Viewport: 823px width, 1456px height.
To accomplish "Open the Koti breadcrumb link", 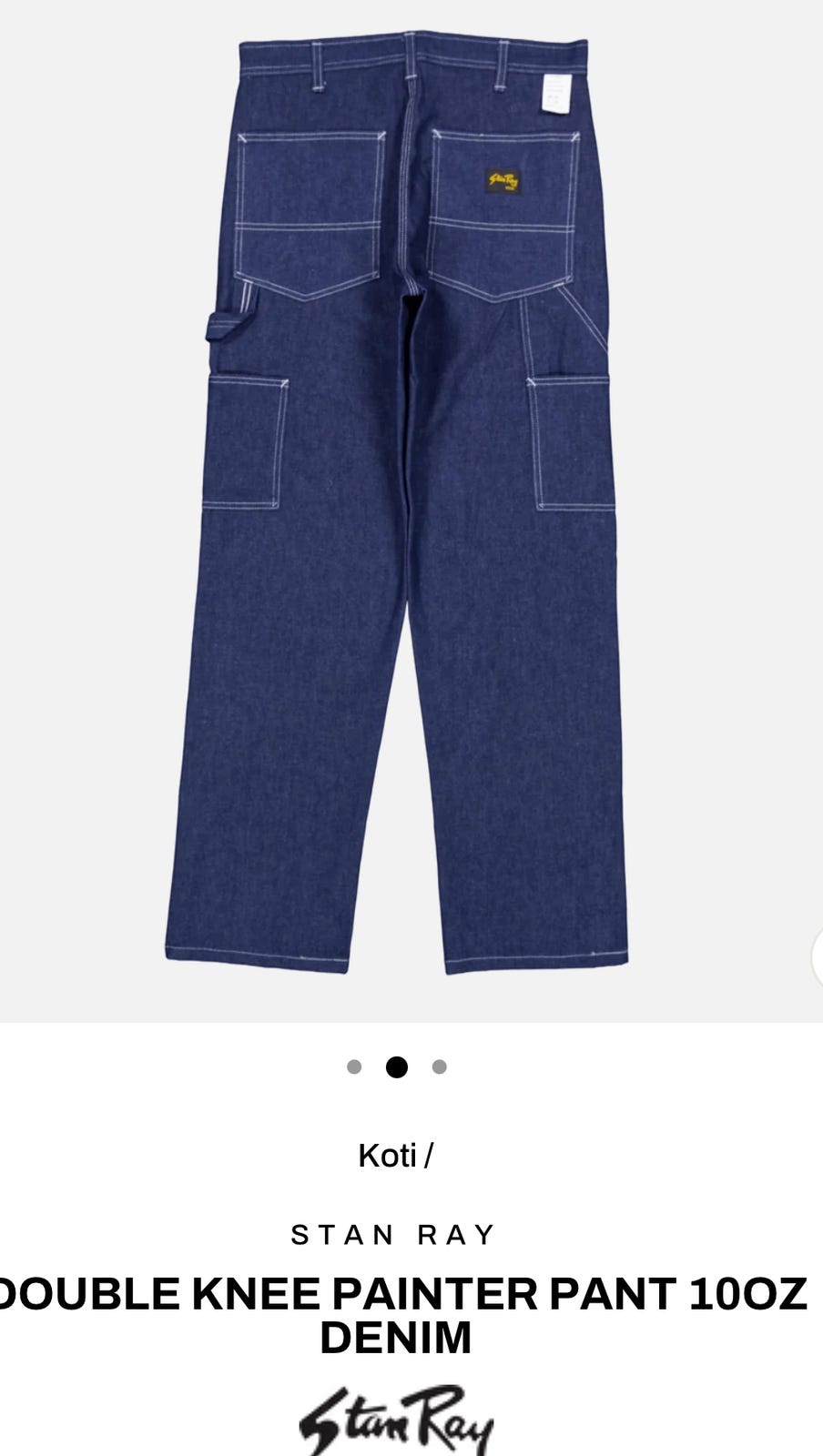I will click(x=387, y=1156).
